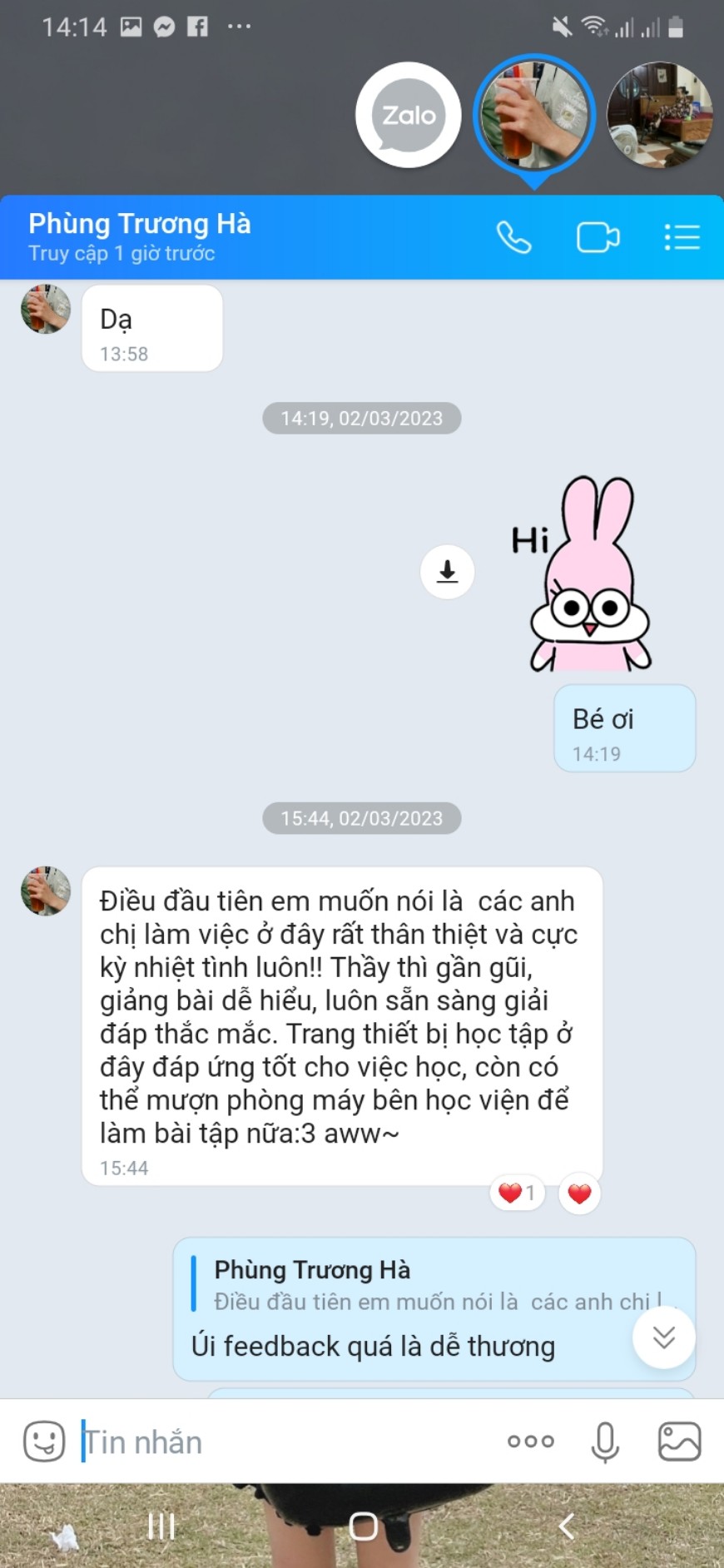The width and height of the screenshot is (724, 1568).
Task: Start a video call
Action: click(598, 237)
